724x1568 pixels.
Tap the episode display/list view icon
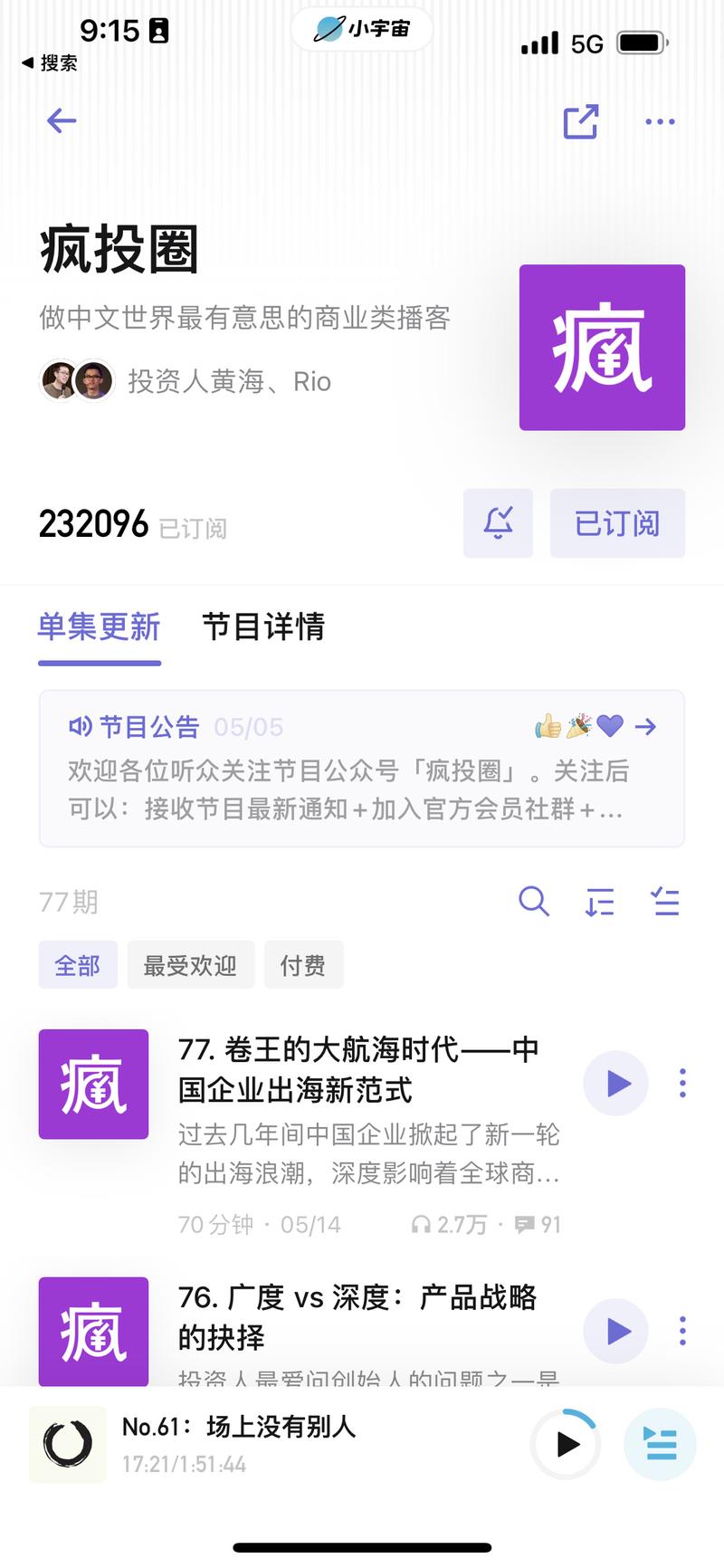[x=665, y=902]
